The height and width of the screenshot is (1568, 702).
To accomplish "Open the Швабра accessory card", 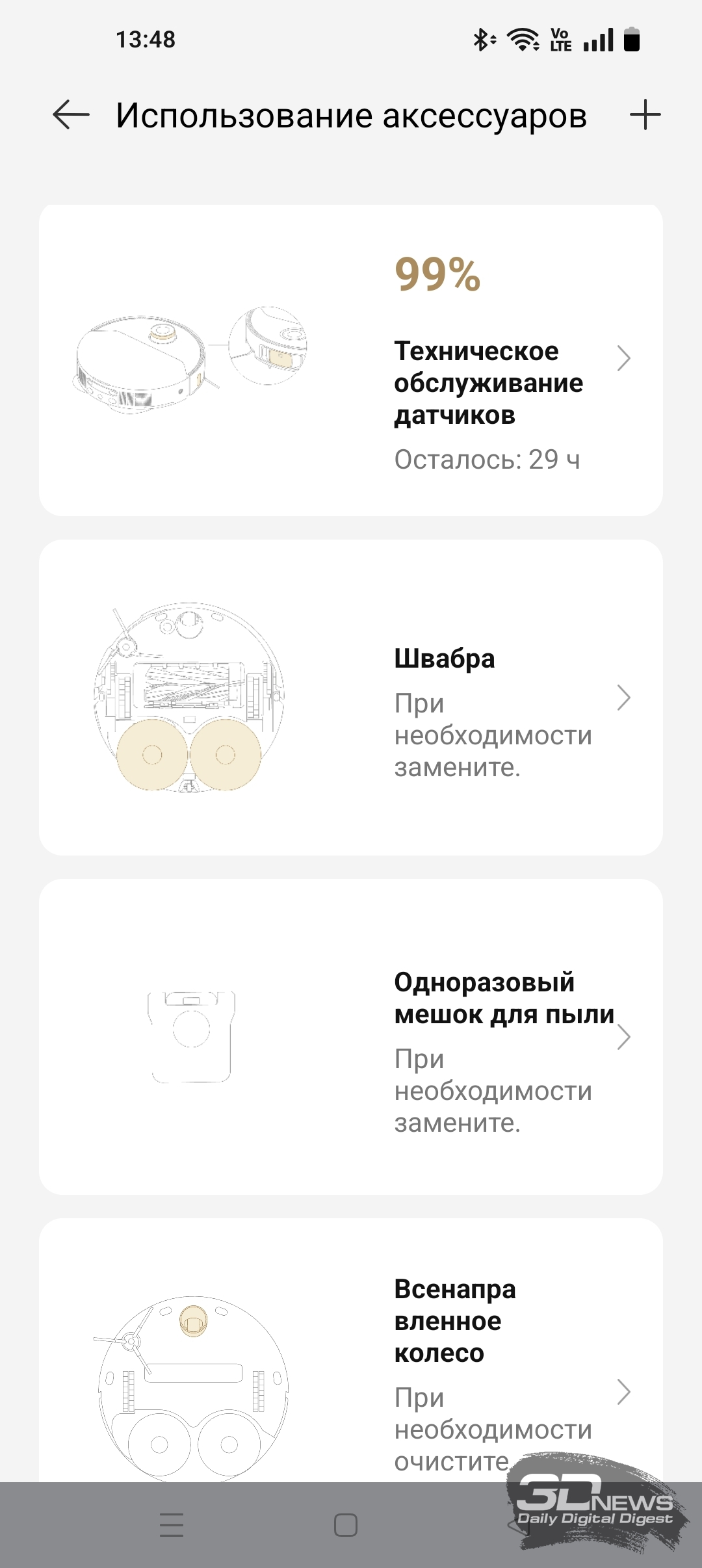I will click(351, 697).
